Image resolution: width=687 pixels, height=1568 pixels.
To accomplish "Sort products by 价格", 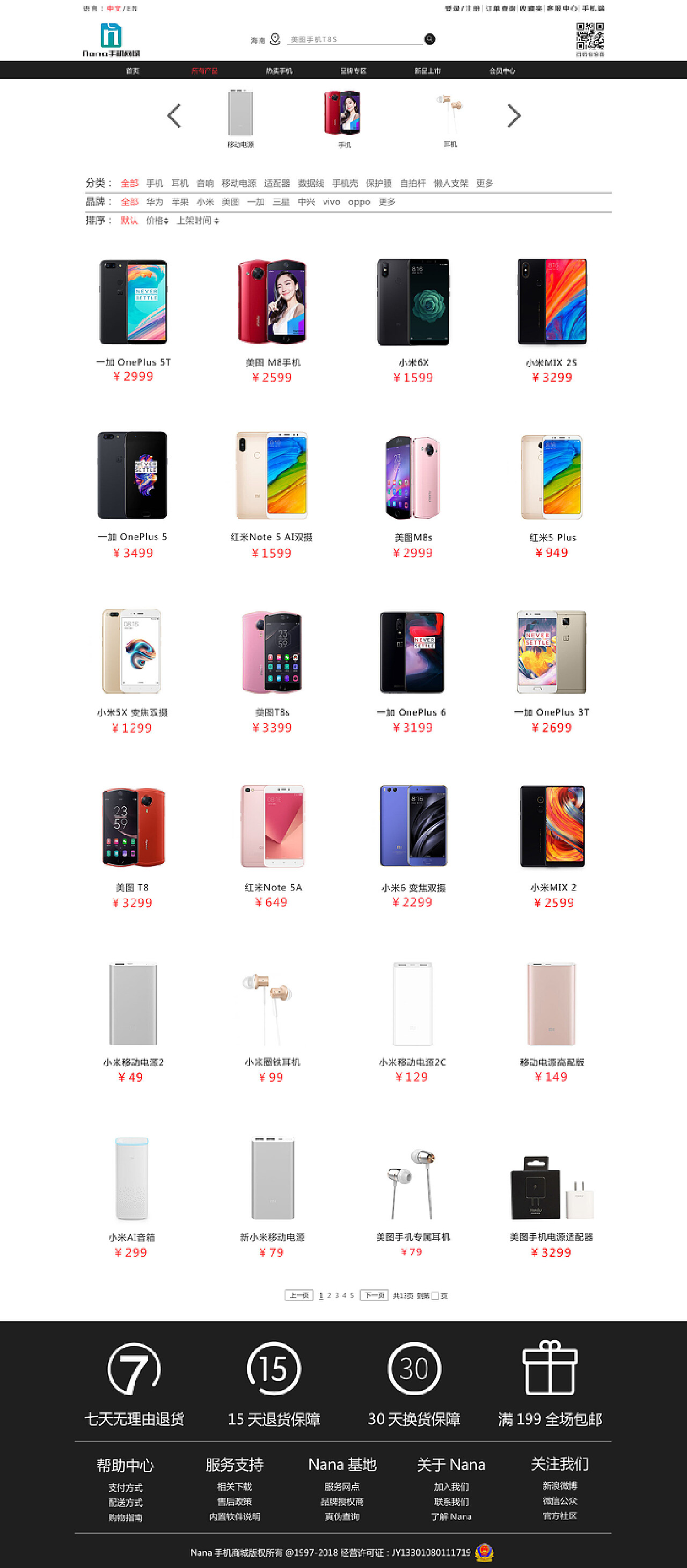I will tap(157, 221).
